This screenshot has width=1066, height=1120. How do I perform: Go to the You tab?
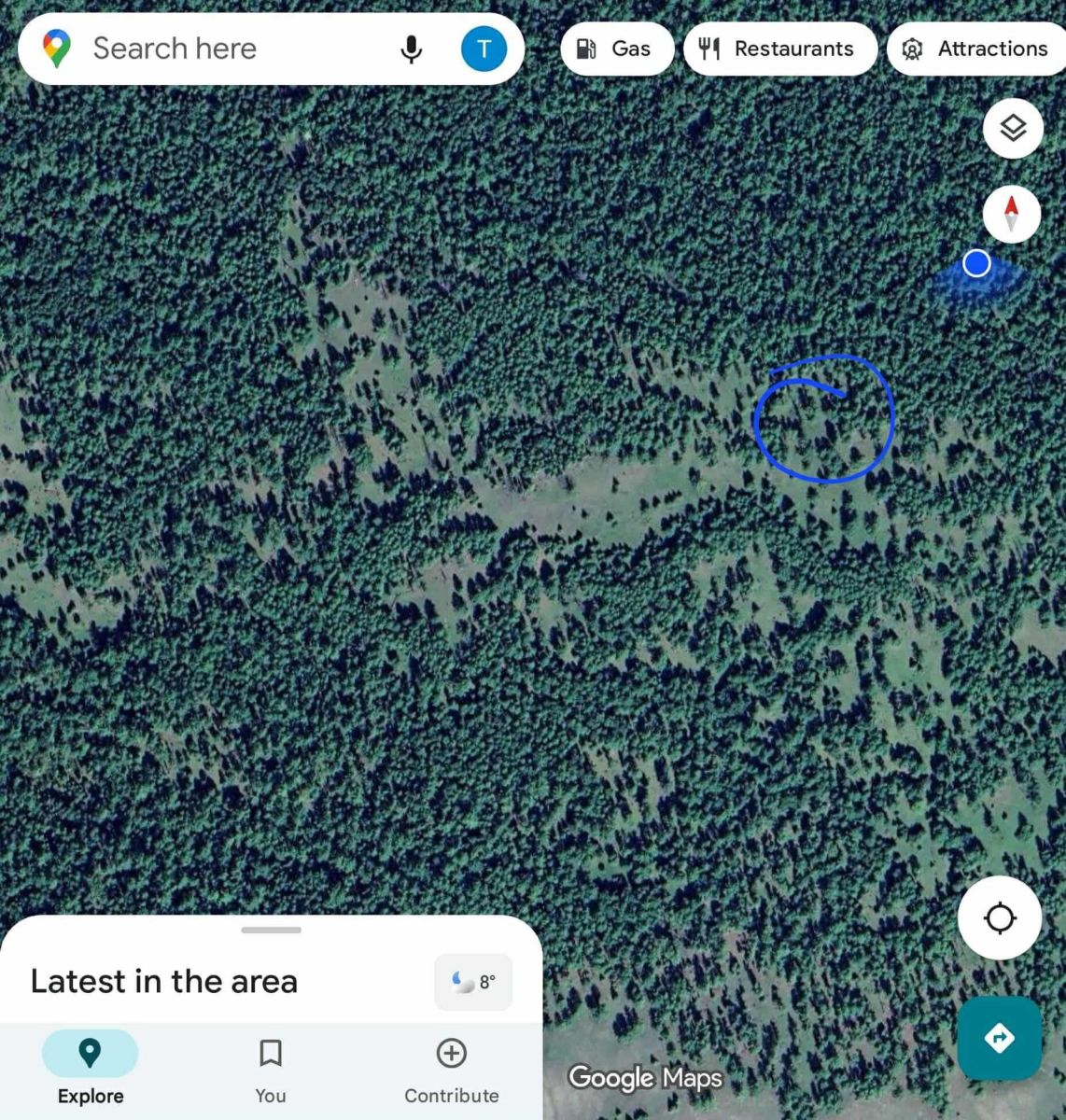coord(271,1070)
